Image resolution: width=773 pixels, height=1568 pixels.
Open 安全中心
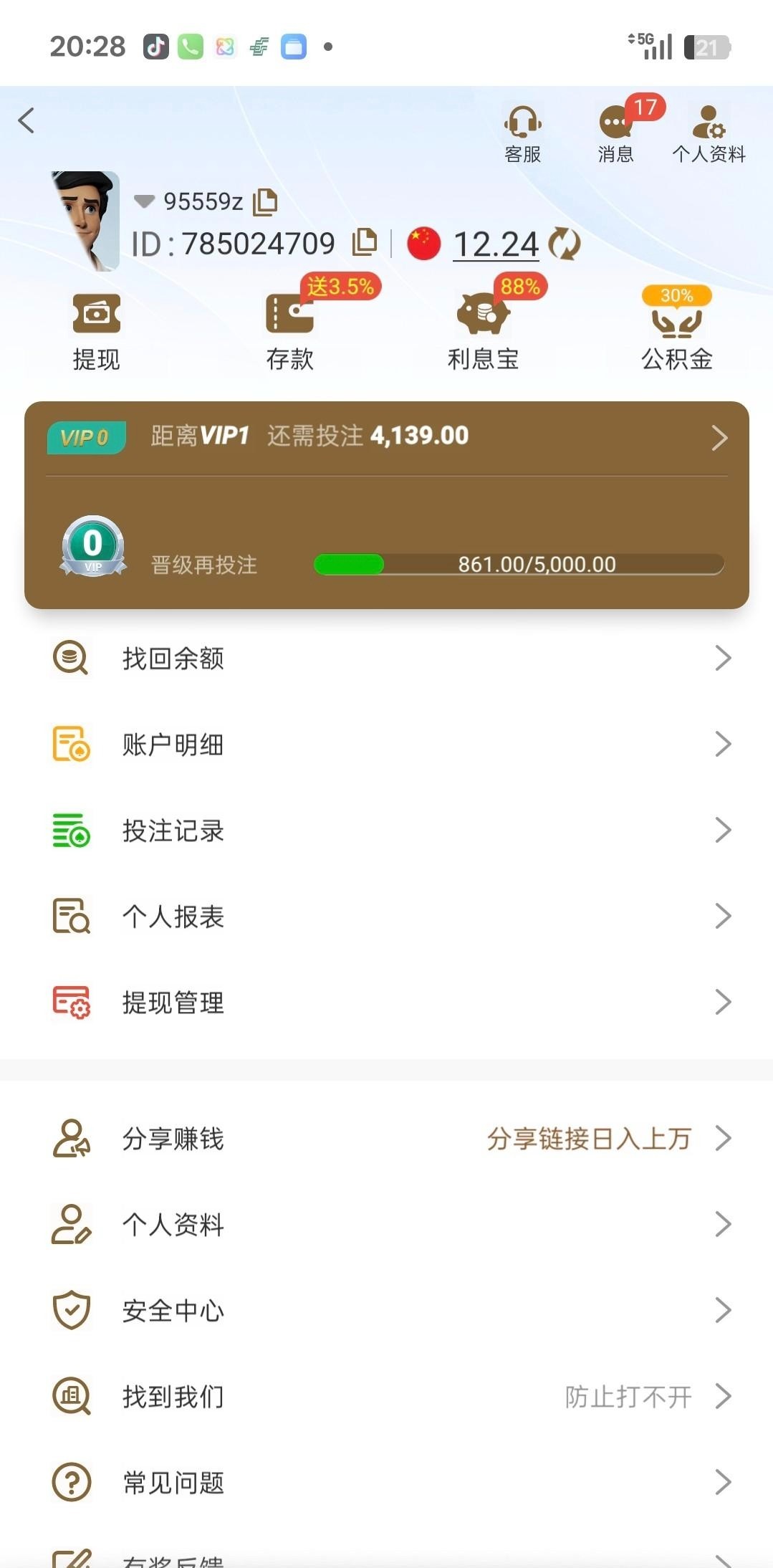pyautogui.click(x=387, y=1310)
